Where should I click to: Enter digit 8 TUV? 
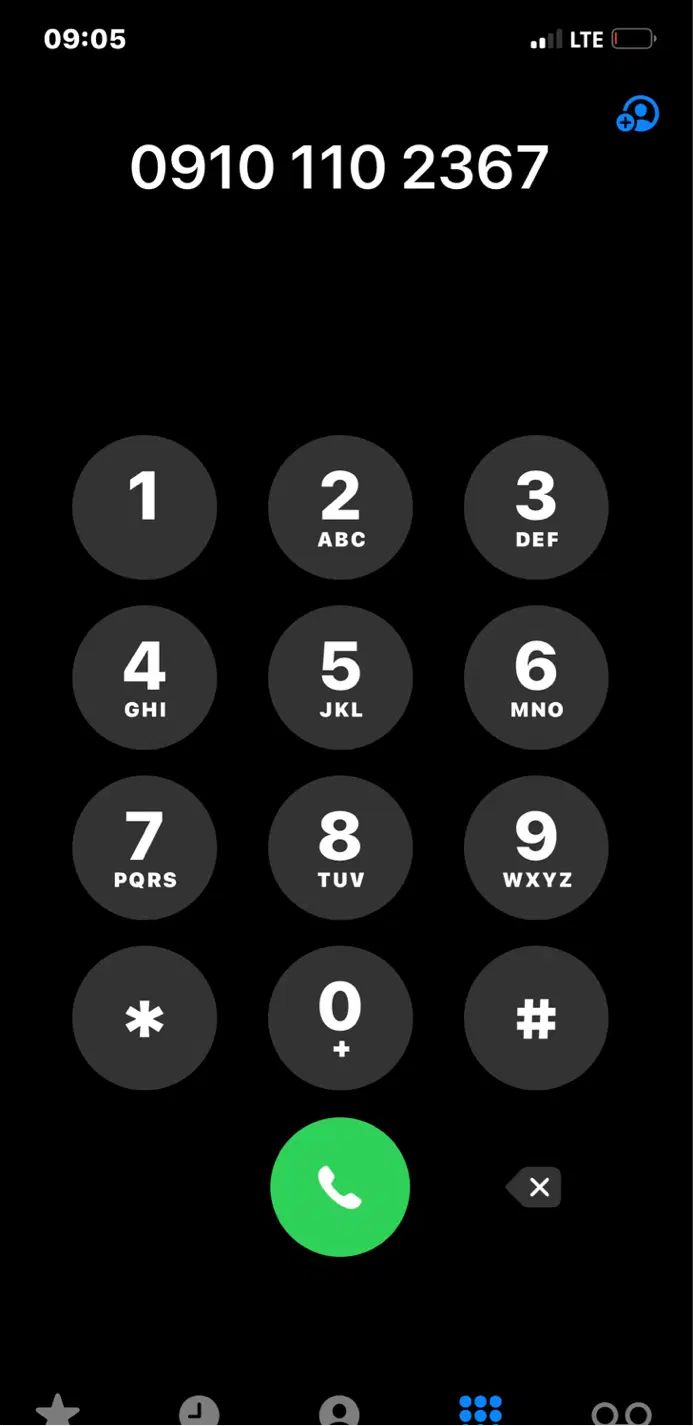click(x=340, y=847)
